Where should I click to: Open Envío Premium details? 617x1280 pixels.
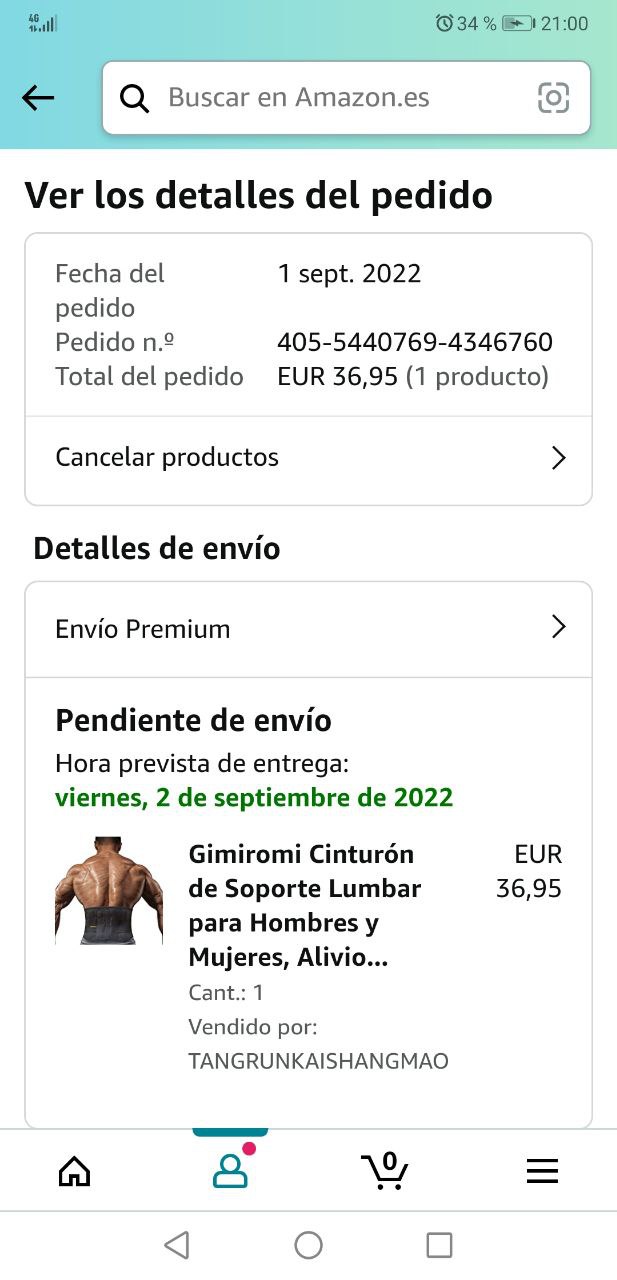coord(308,629)
